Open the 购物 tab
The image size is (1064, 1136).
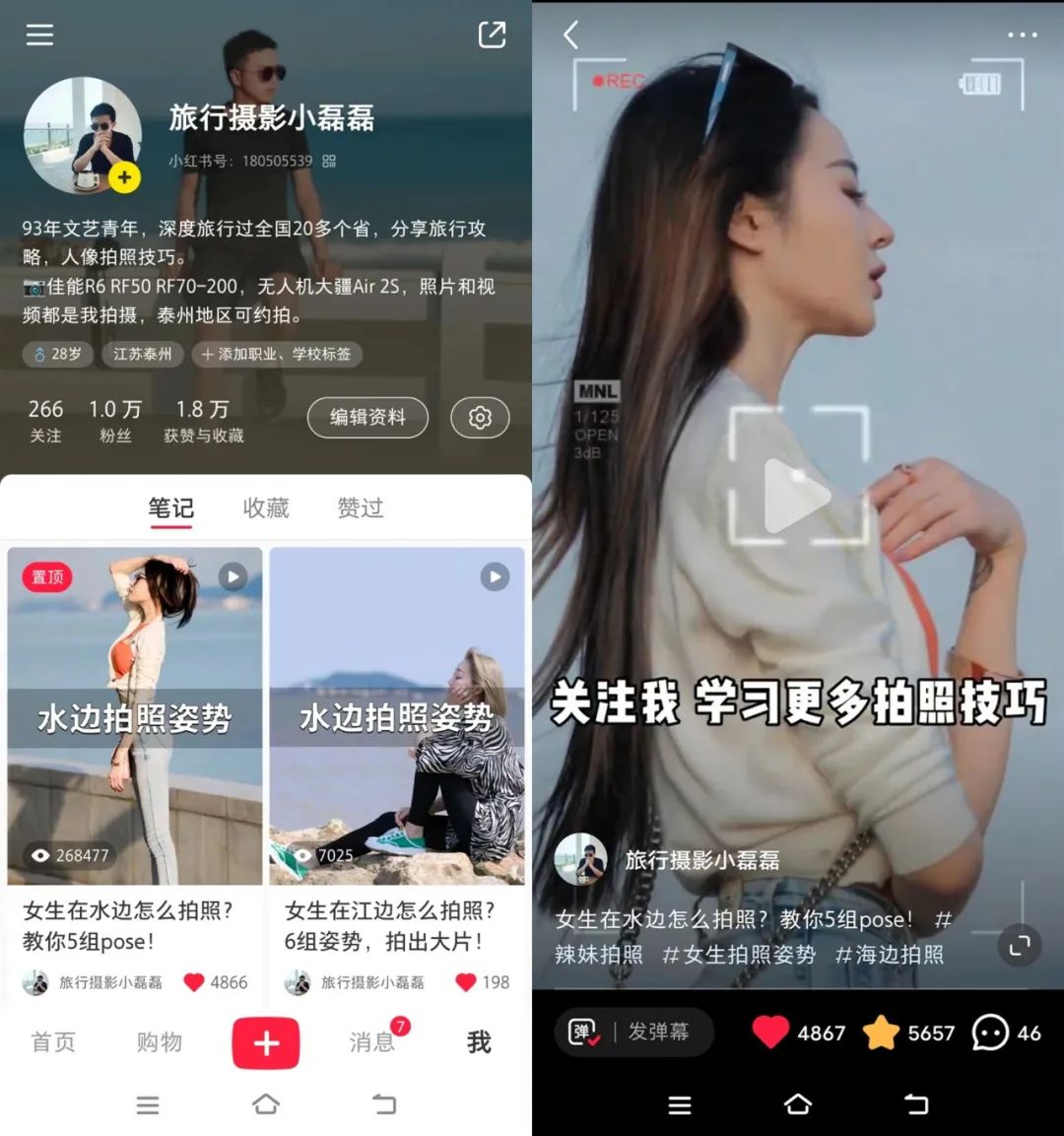coord(160,1042)
